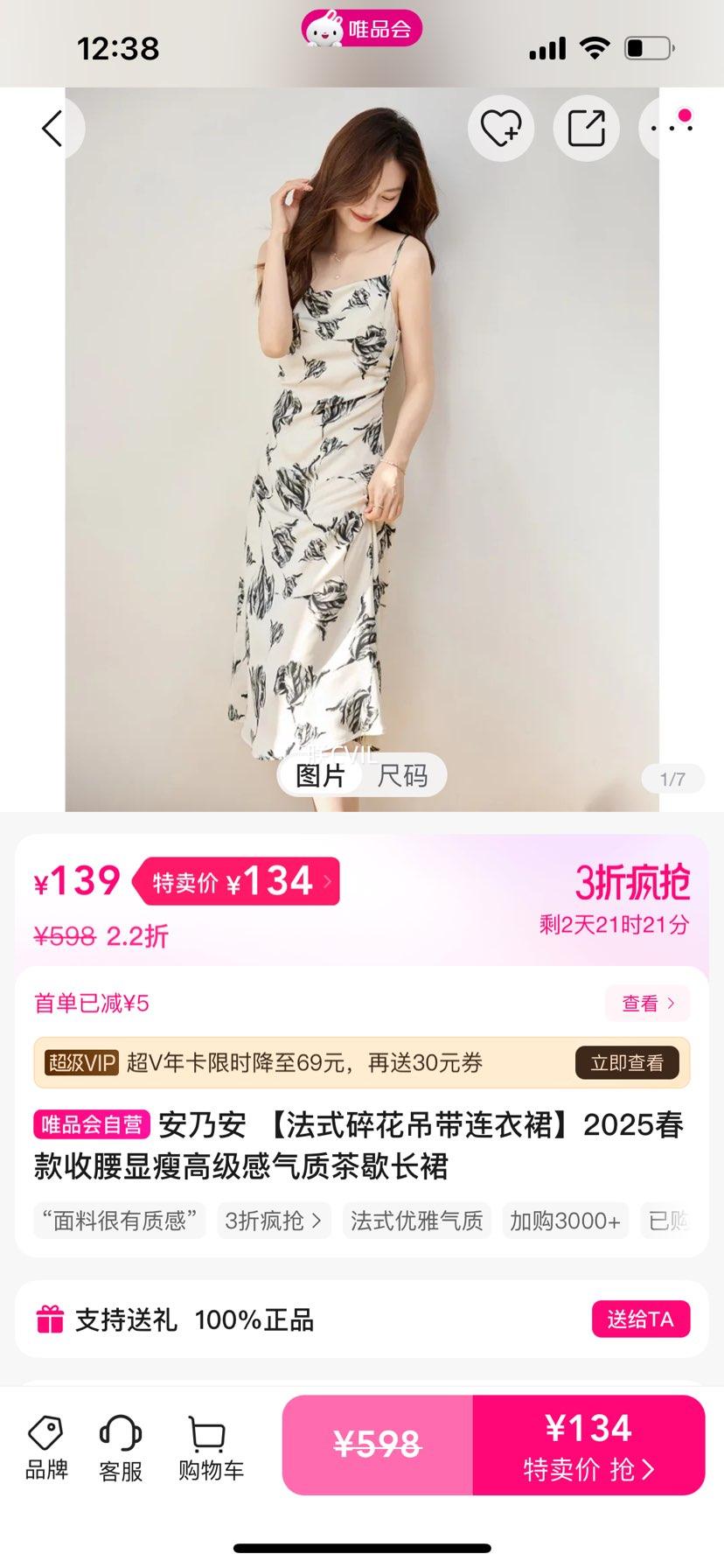Grab the deal at ¥134 特卖价 抢
Screen dimensions: 724x1568
(588, 1445)
